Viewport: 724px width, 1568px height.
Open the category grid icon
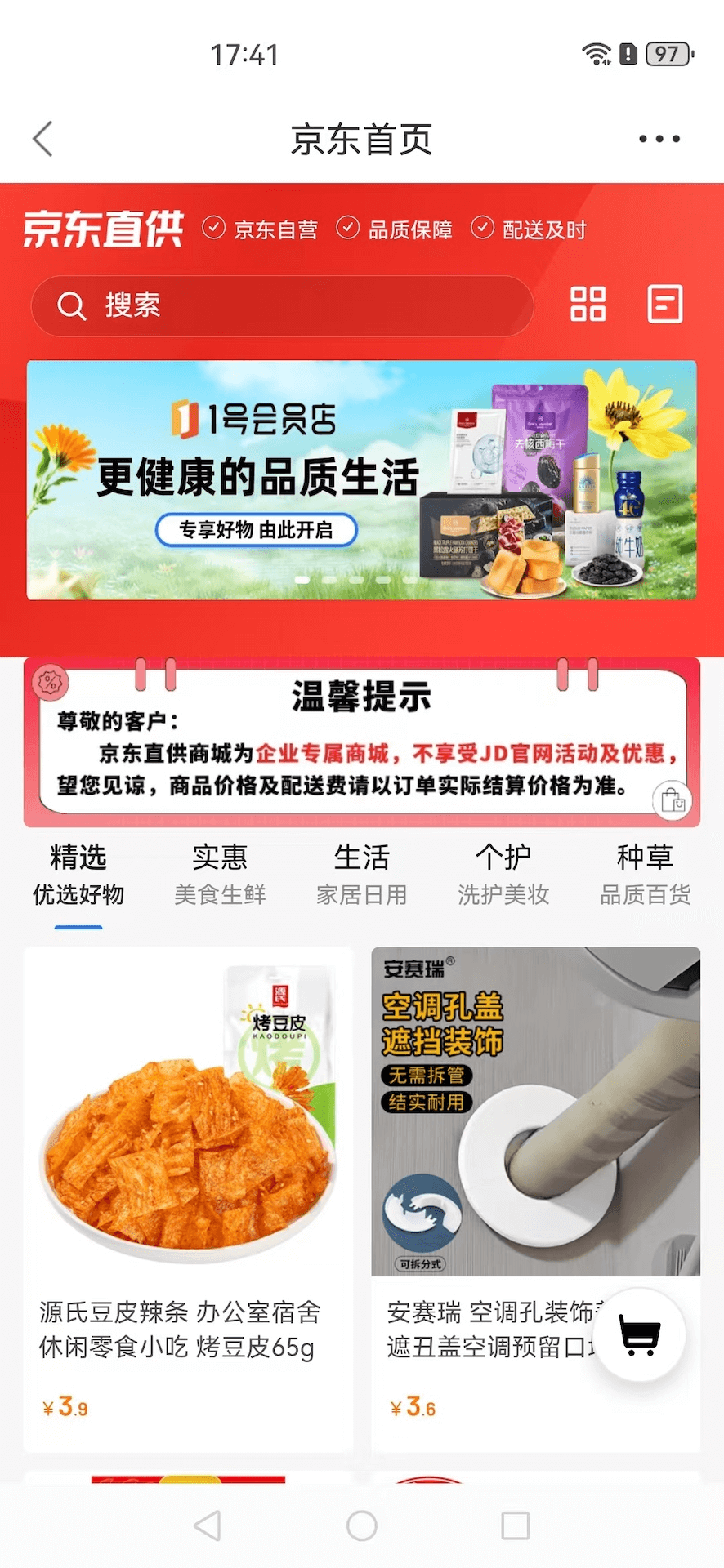point(588,305)
